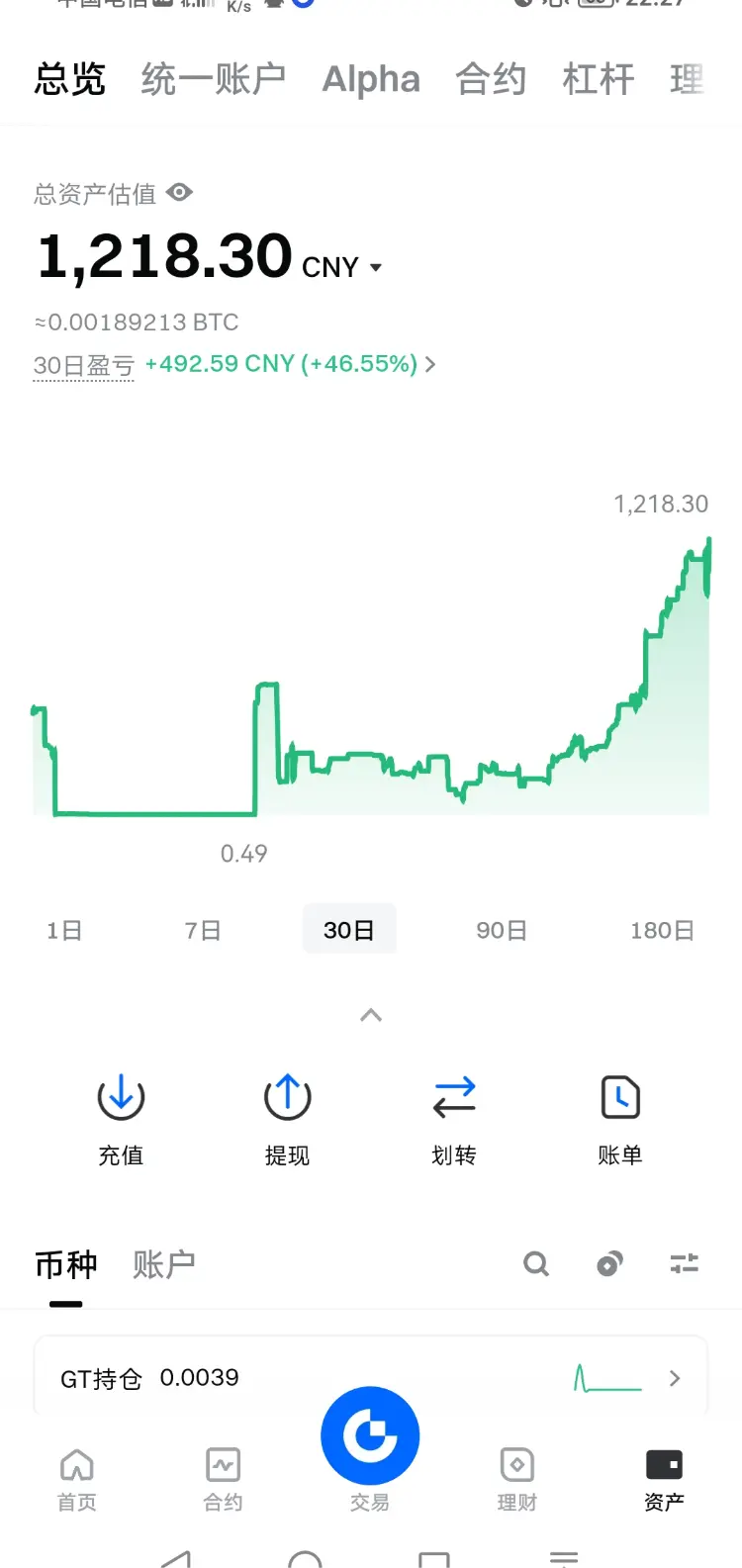The width and height of the screenshot is (742, 1568).
Task: Select the 180日 chart range
Action: (x=662, y=930)
